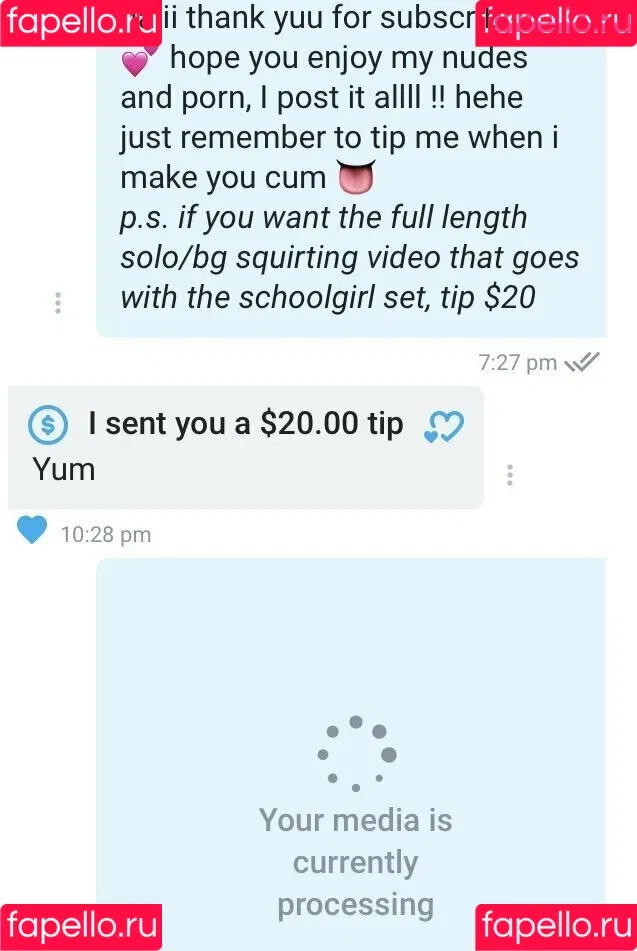Tap the blue heart under the tip message

click(x=32, y=531)
